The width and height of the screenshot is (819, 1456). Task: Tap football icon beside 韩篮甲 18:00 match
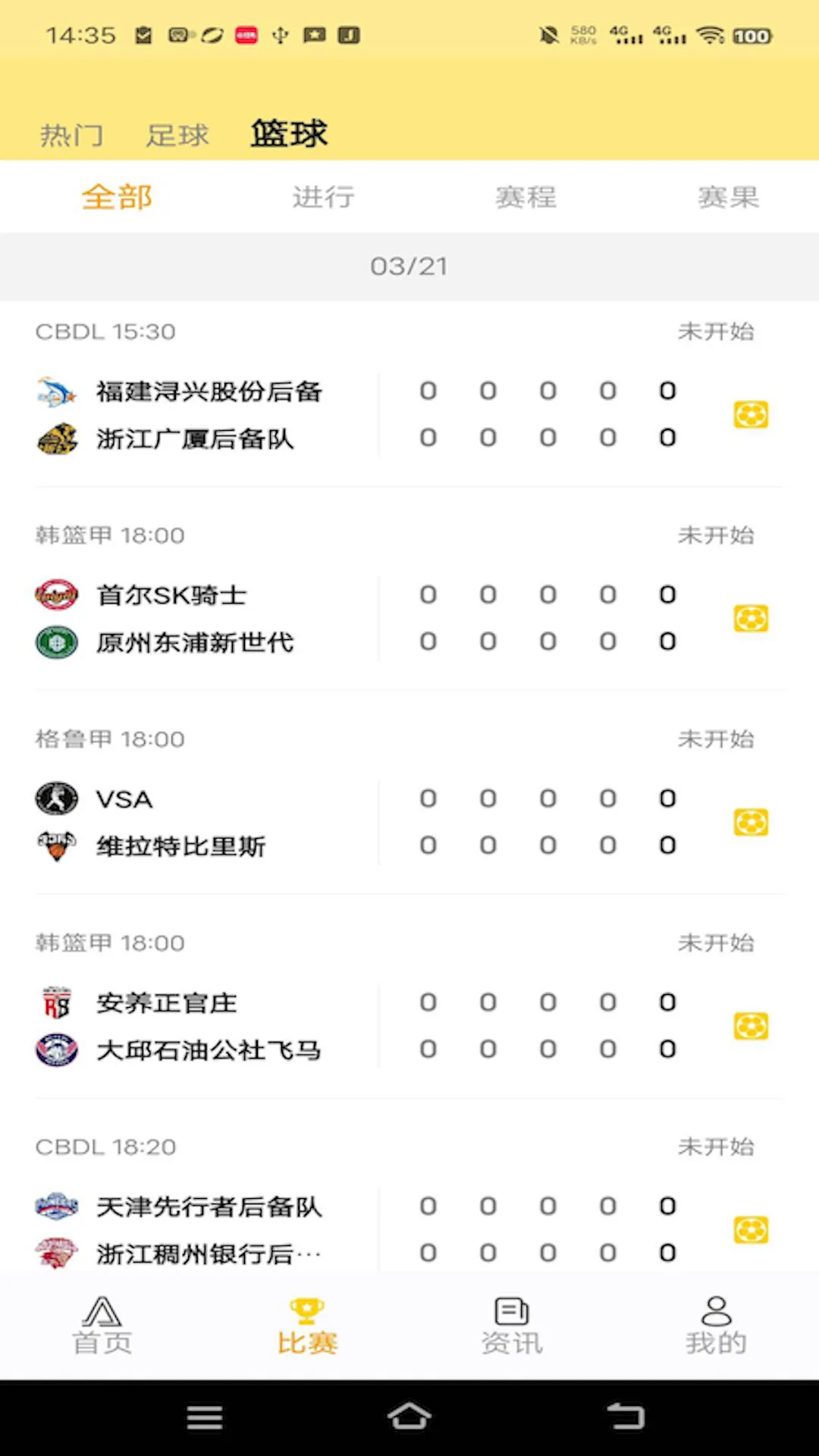(751, 618)
